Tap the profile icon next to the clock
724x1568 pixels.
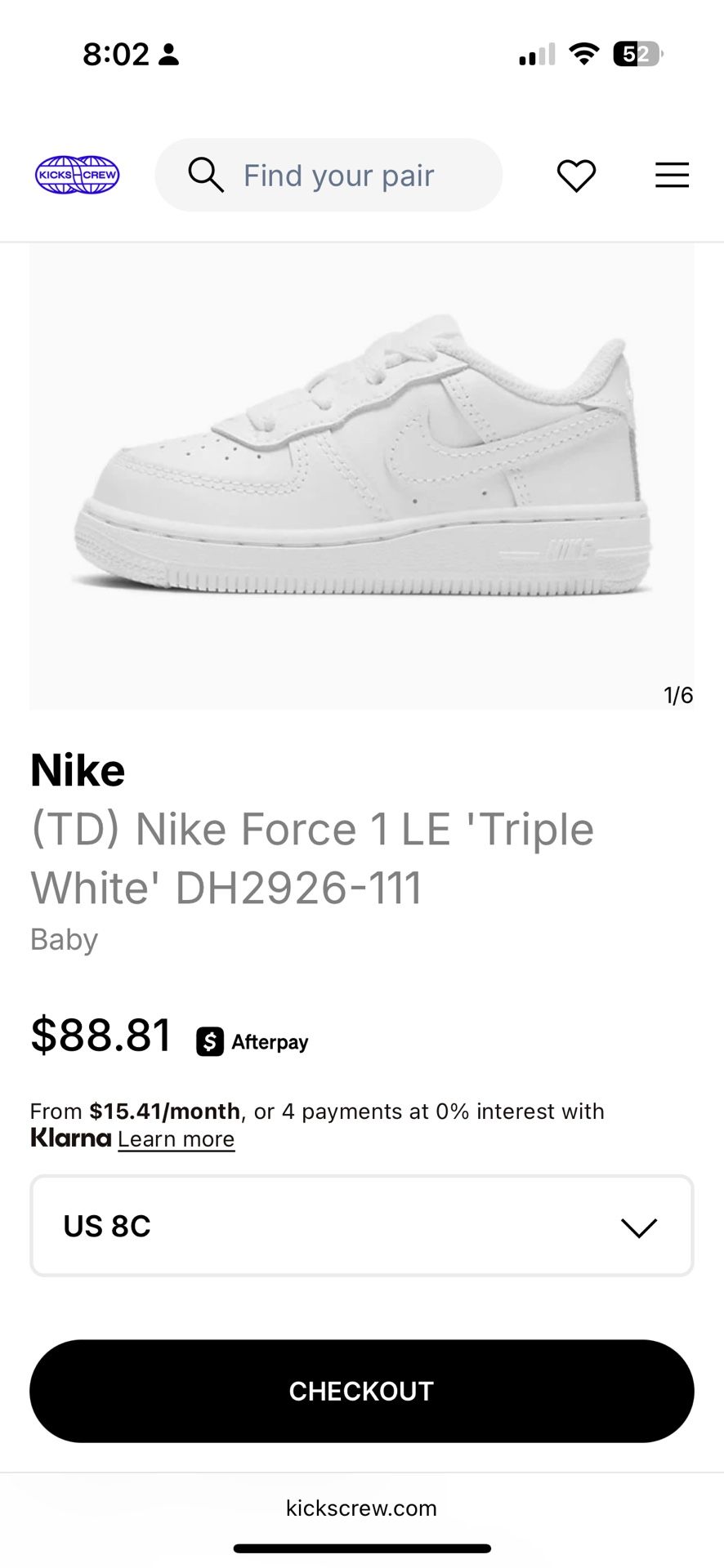point(168,54)
